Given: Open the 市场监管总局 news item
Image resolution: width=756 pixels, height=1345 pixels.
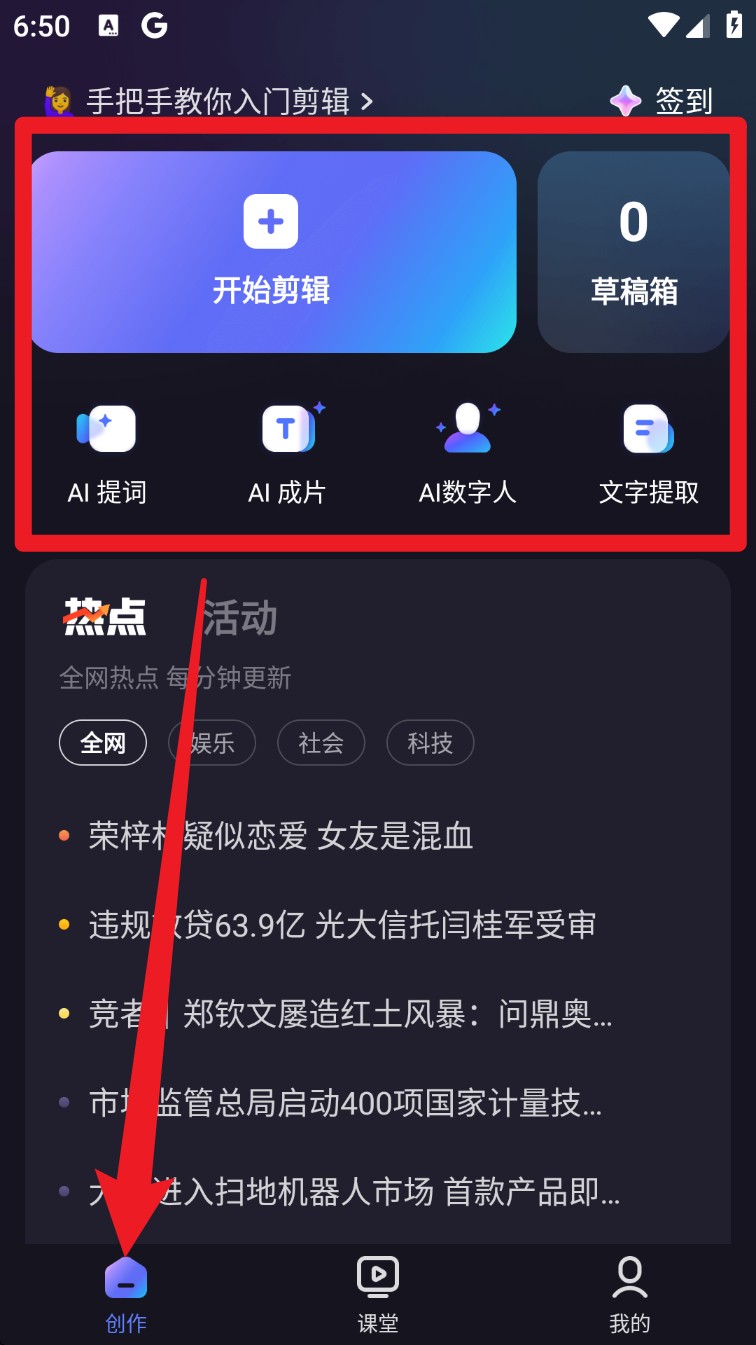Looking at the screenshot, I should [345, 1104].
